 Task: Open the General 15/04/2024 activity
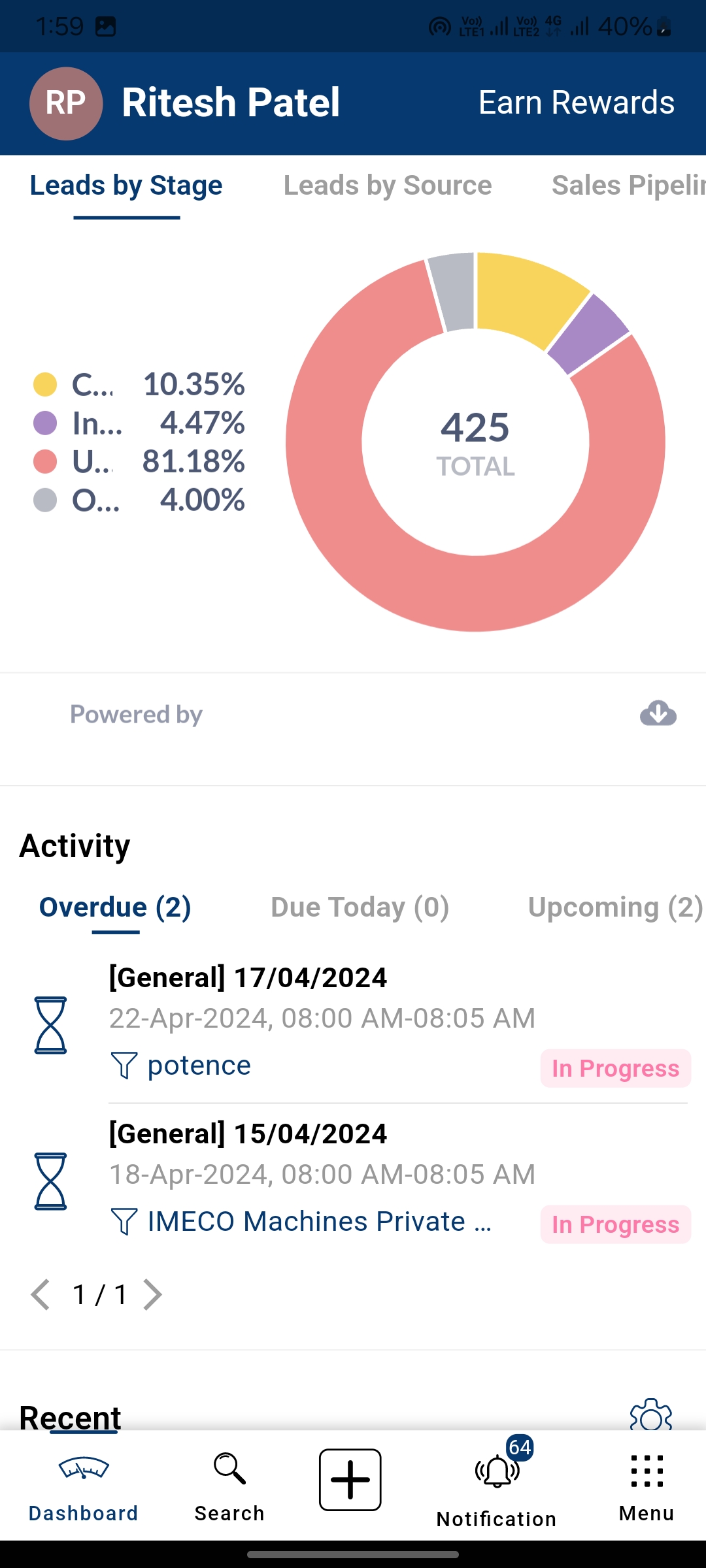click(248, 1134)
